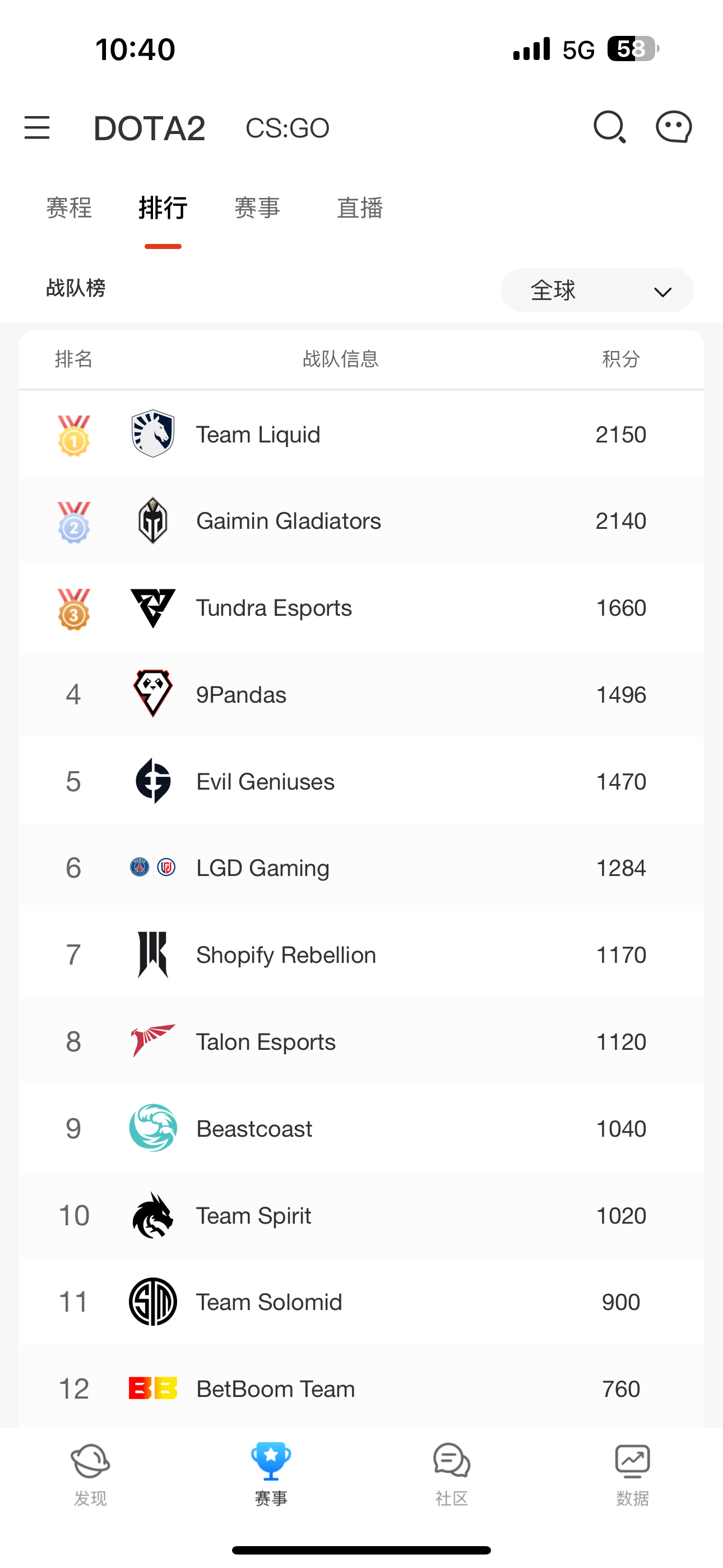Image resolution: width=723 pixels, height=1568 pixels.
Task: Expand the 全球 region dropdown
Action: click(x=596, y=290)
